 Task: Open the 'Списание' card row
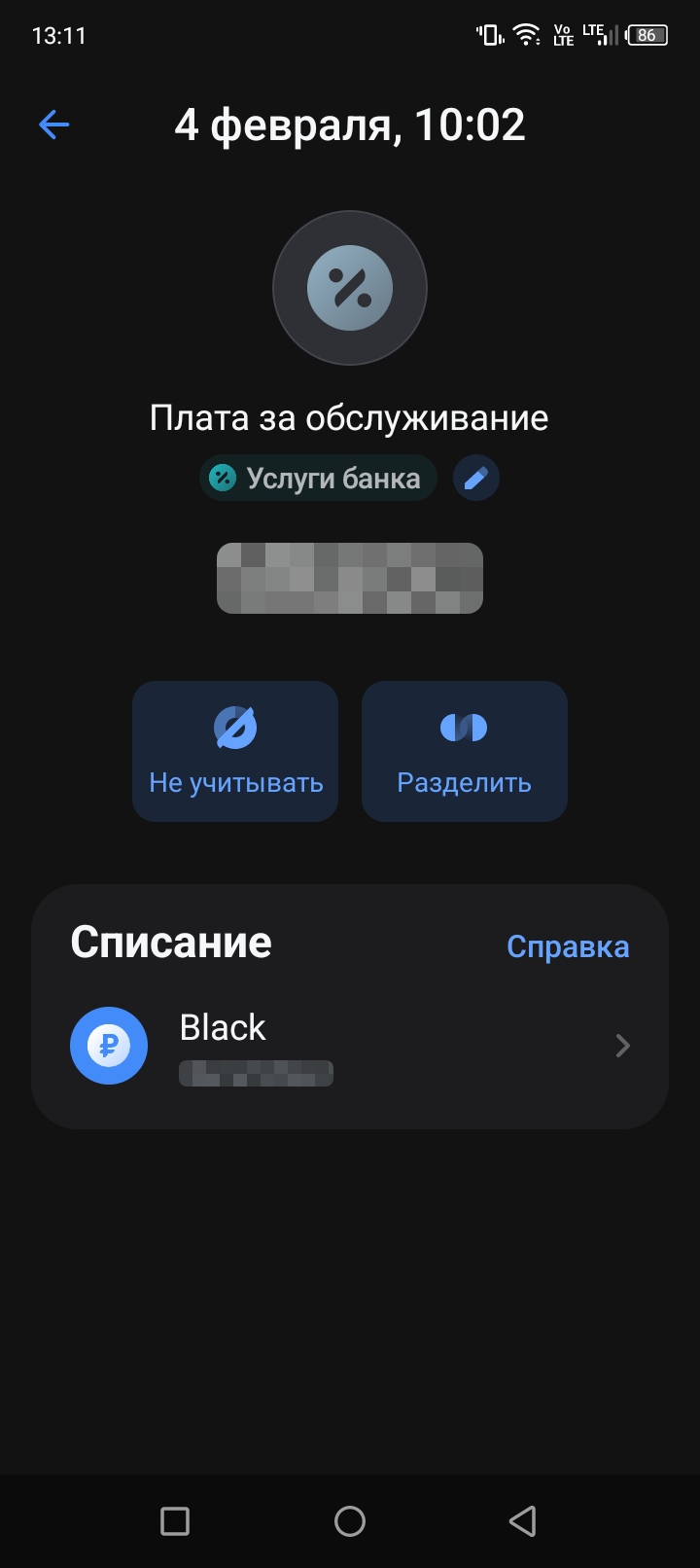[x=350, y=1045]
